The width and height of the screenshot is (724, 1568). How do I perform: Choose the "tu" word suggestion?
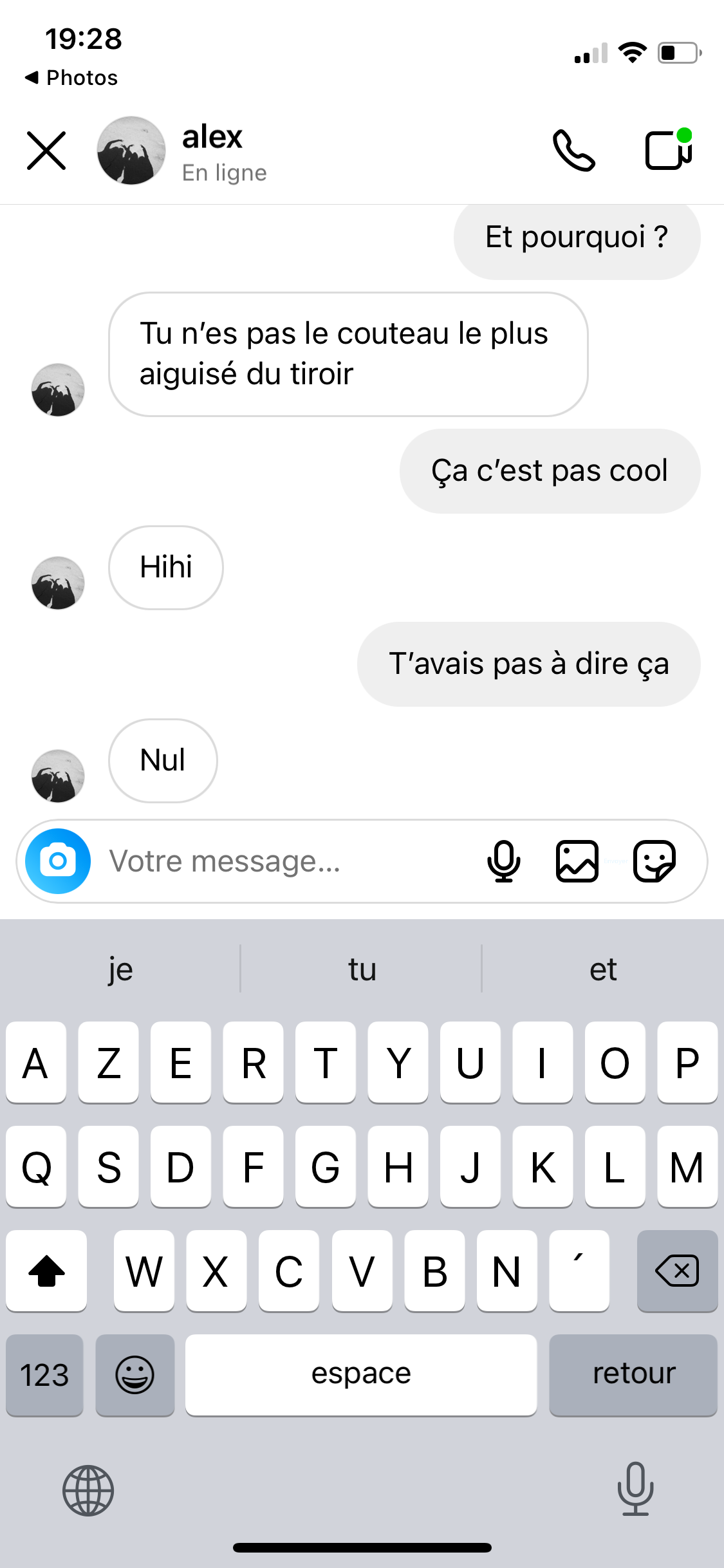click(x=362, y=969)
